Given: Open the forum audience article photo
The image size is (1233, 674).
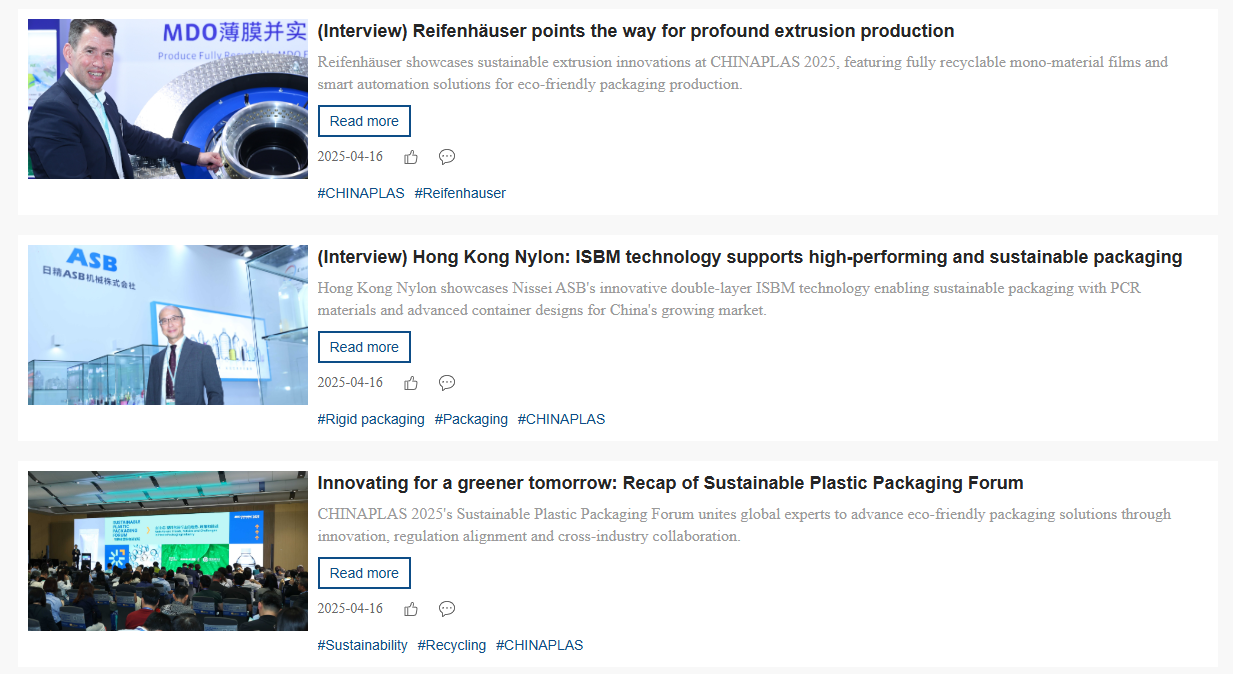Looking at the screenshot, I should tap(167, 551).
